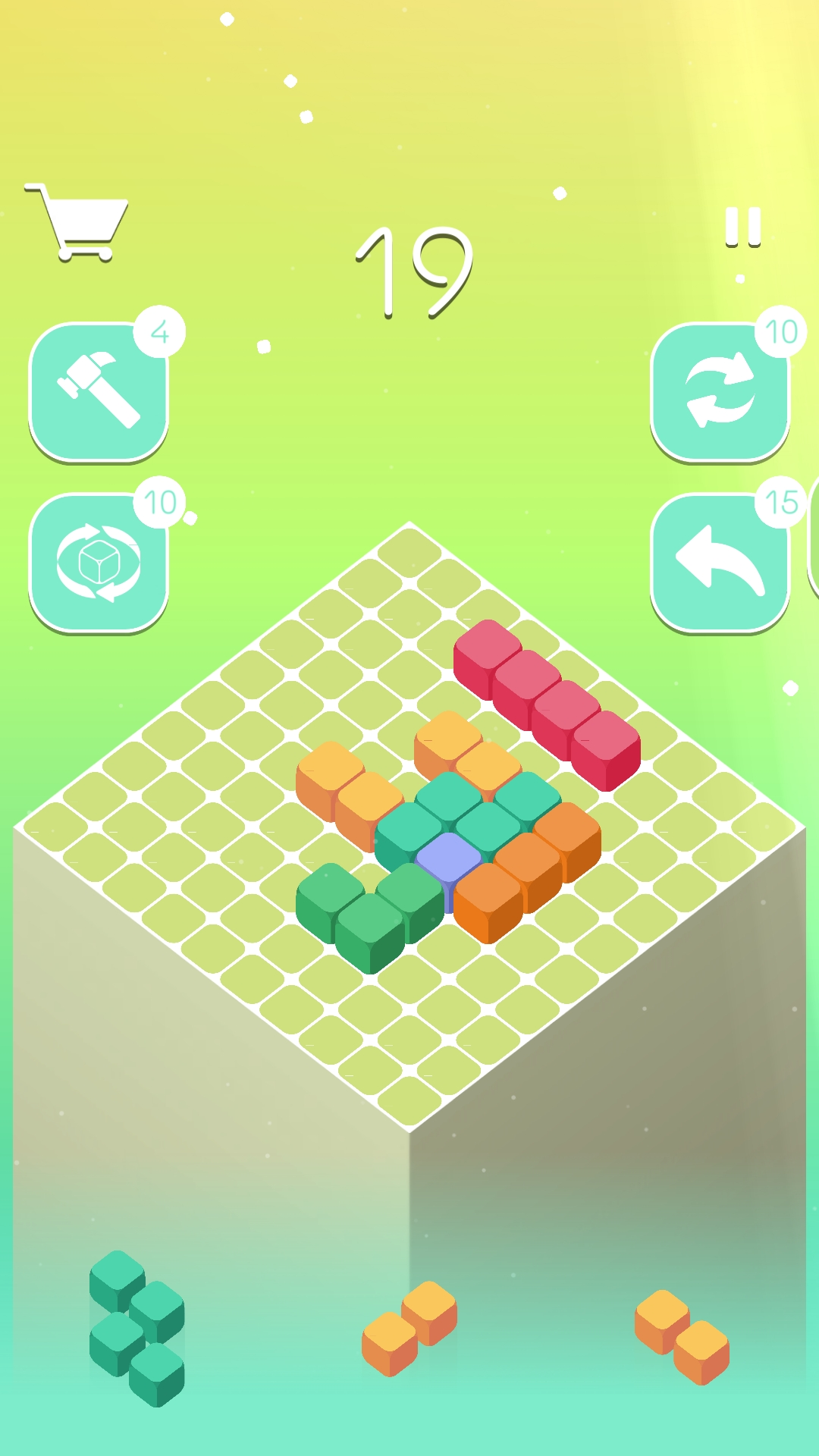Select the hammer power-up

coord(99,391)
